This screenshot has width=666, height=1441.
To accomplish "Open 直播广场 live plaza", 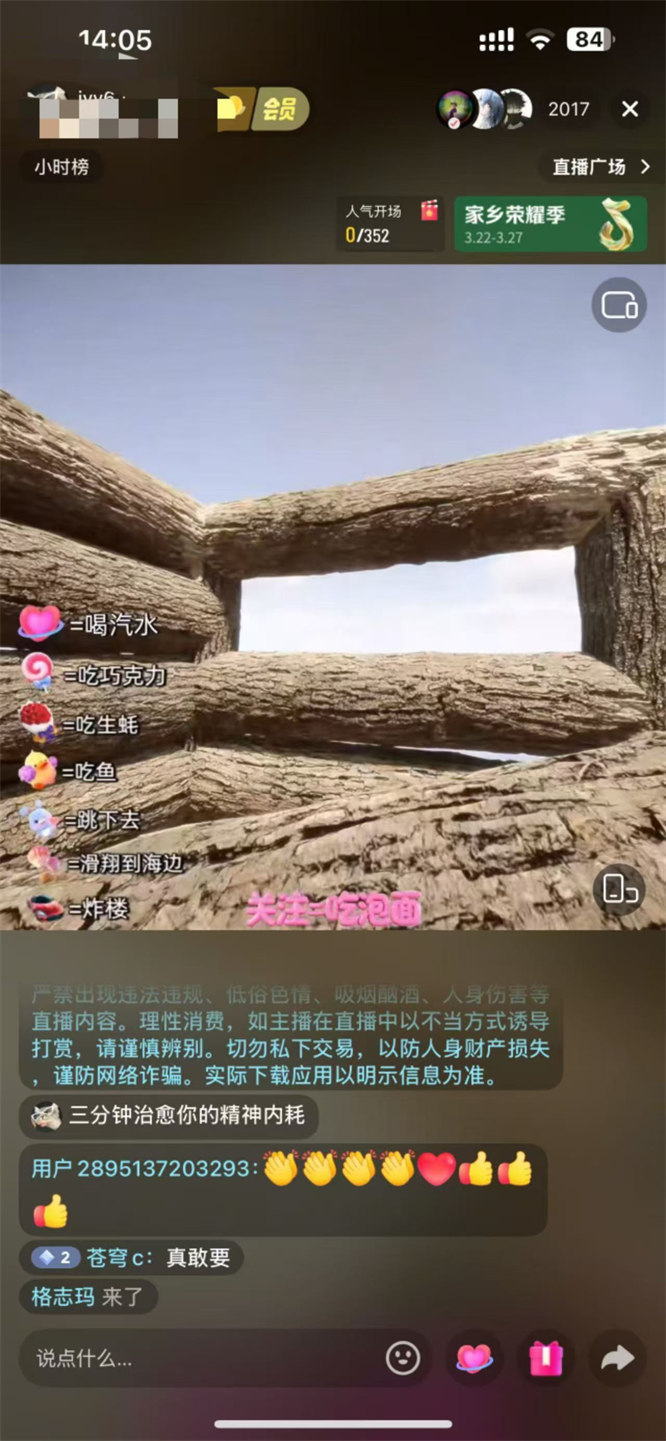I will click(601, 167).
